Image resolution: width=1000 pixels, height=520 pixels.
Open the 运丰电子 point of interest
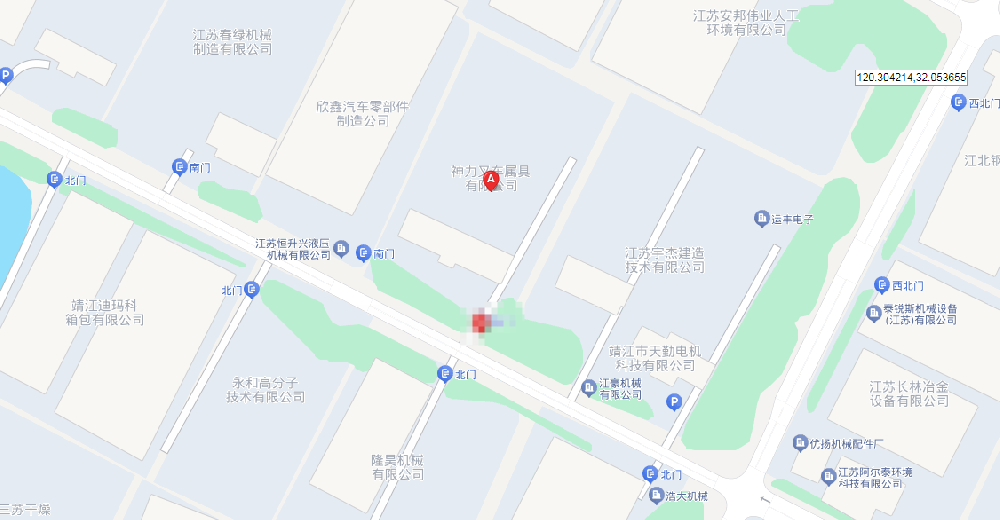point(761,218)
